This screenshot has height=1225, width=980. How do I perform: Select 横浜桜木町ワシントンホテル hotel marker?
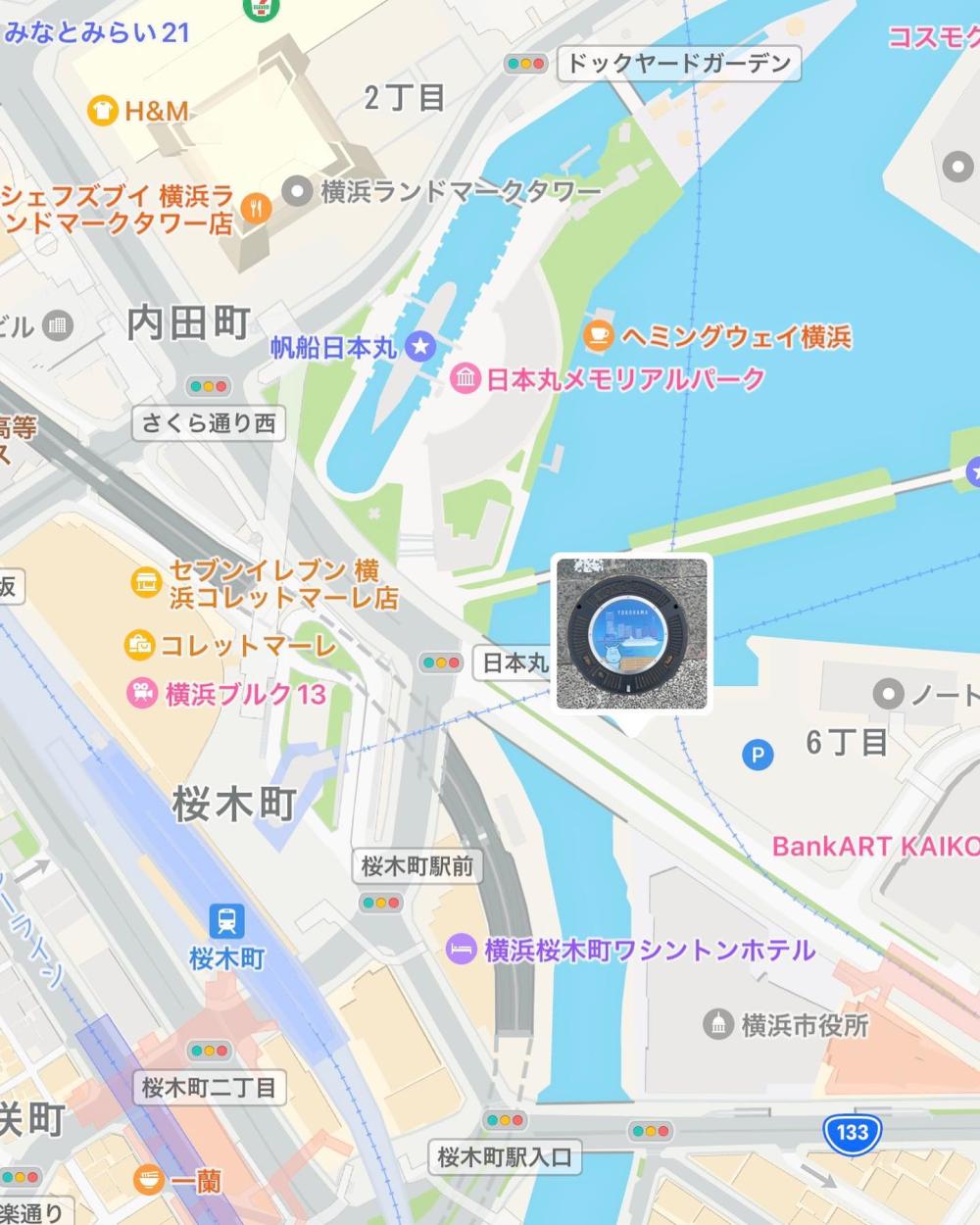click(x=461, y=949)
